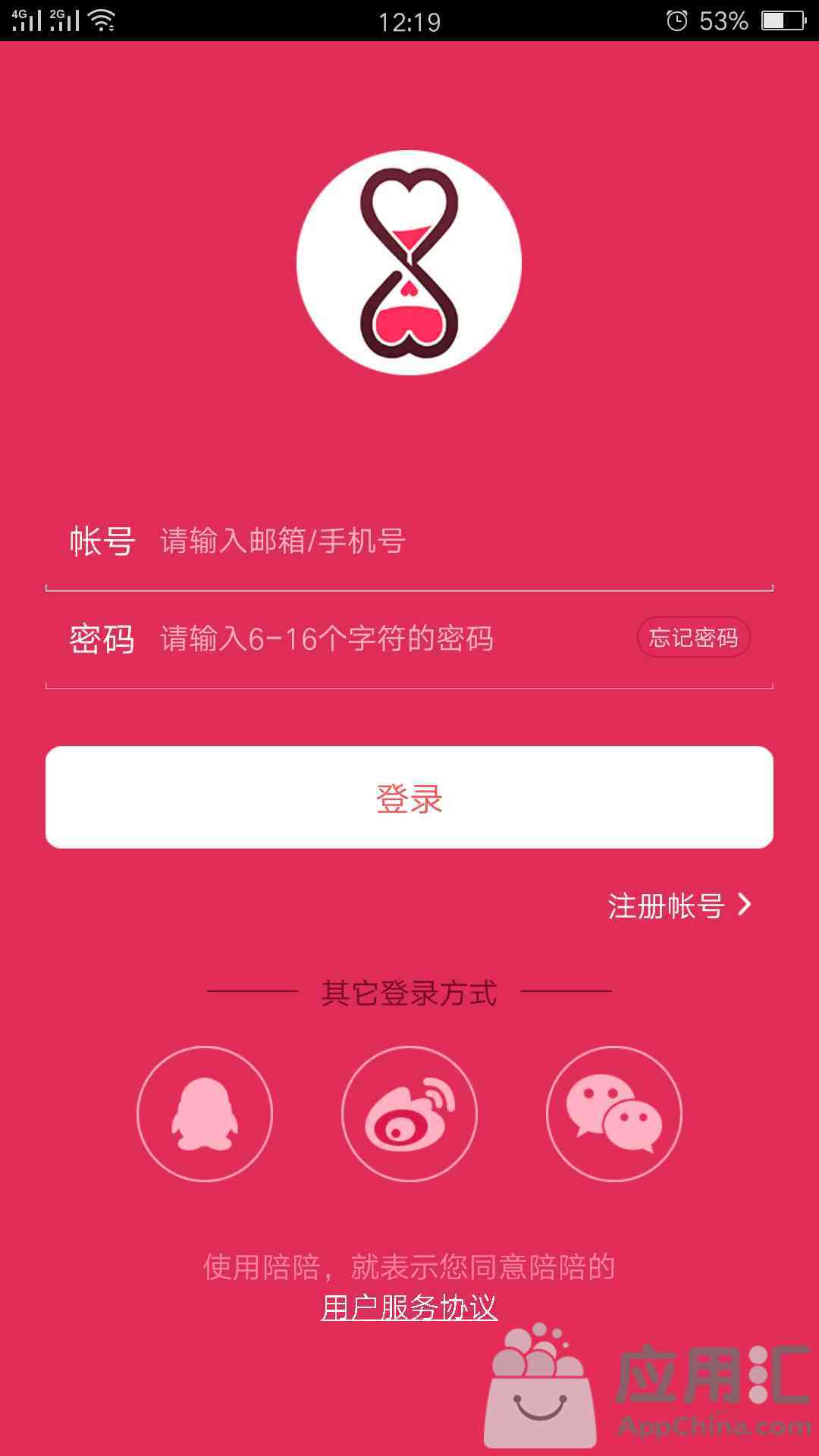This screenshot has width=819, height=1456.
Task: Tap the white 登录 login button
Action: click(409, 798)
